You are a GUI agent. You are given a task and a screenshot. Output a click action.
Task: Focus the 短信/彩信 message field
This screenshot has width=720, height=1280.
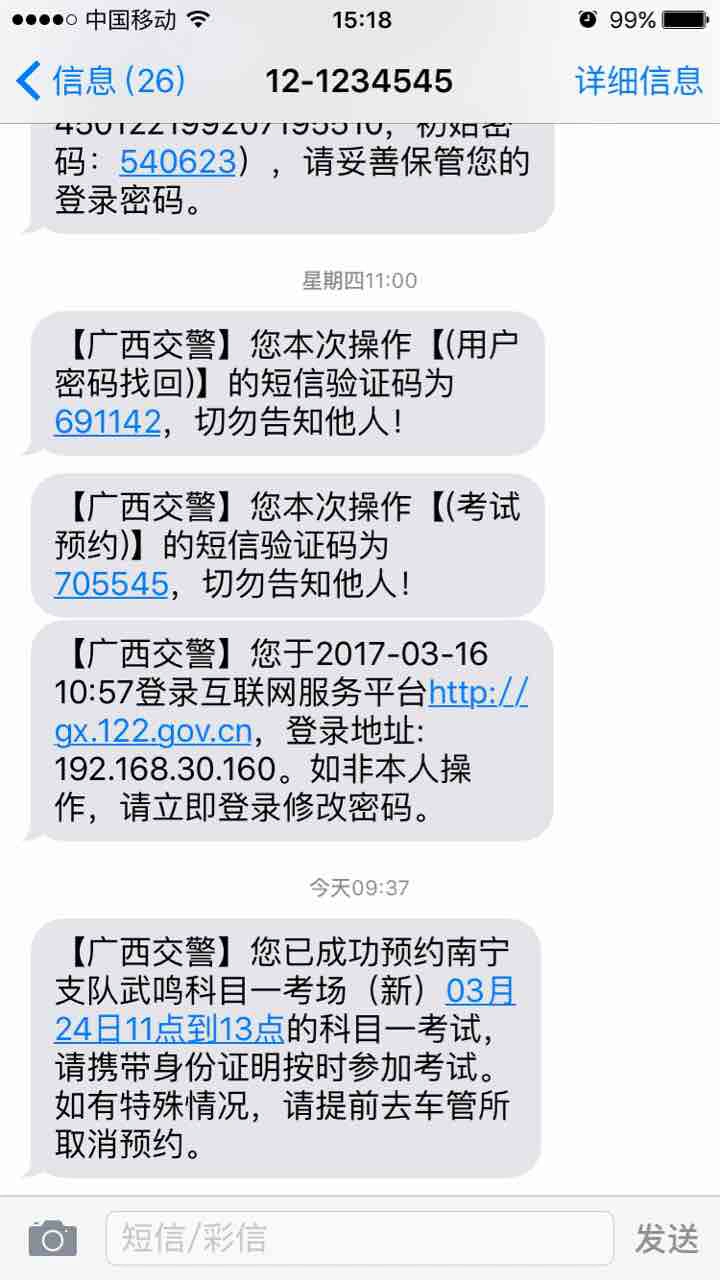coord(360,1239)
